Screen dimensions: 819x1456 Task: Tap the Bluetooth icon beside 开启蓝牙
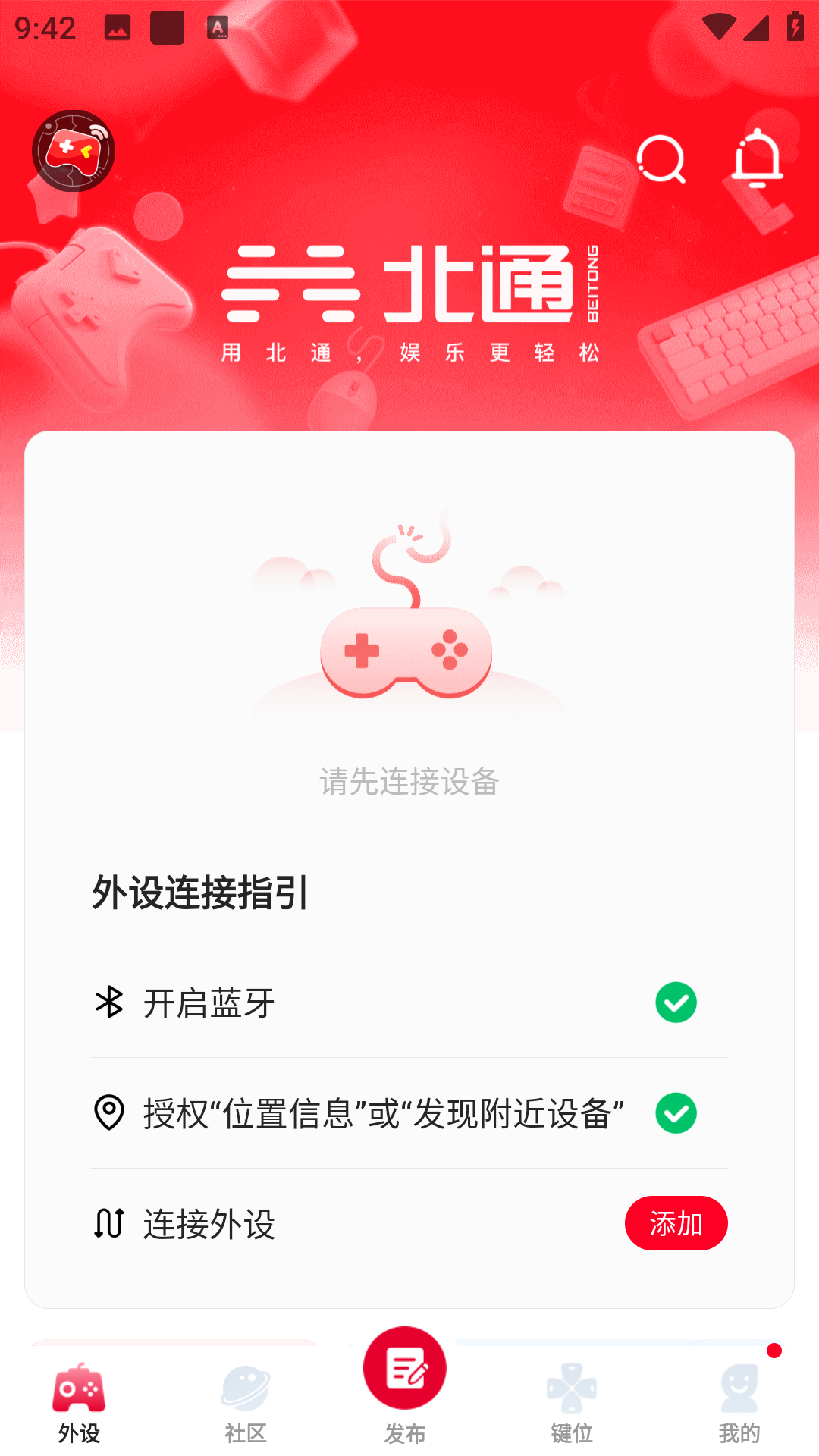click(108, 1003)
